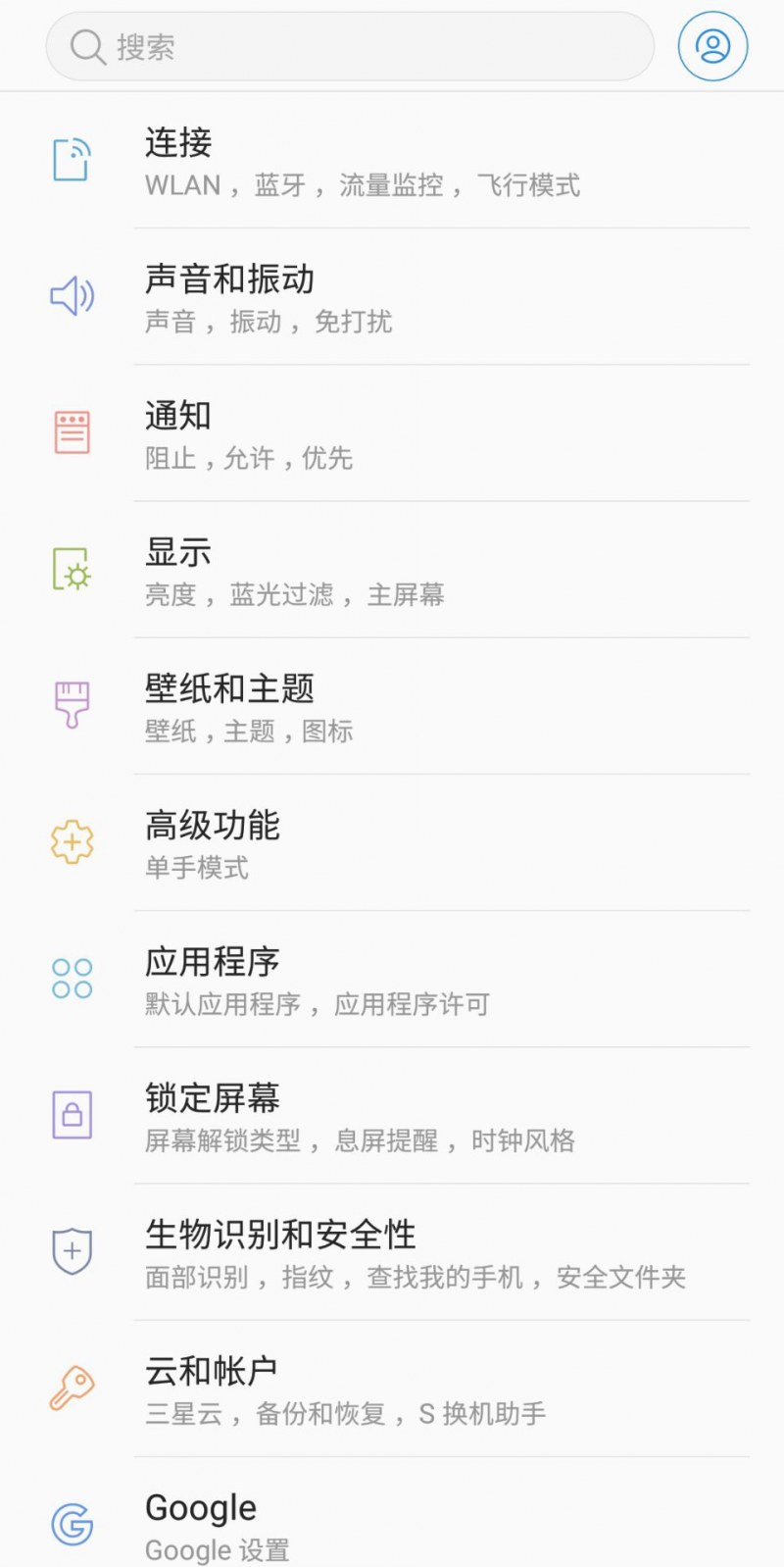Click the padlock icon for 锁定屏幕
Viewport: 784px width, 1567px height.
coord(72,1113)
